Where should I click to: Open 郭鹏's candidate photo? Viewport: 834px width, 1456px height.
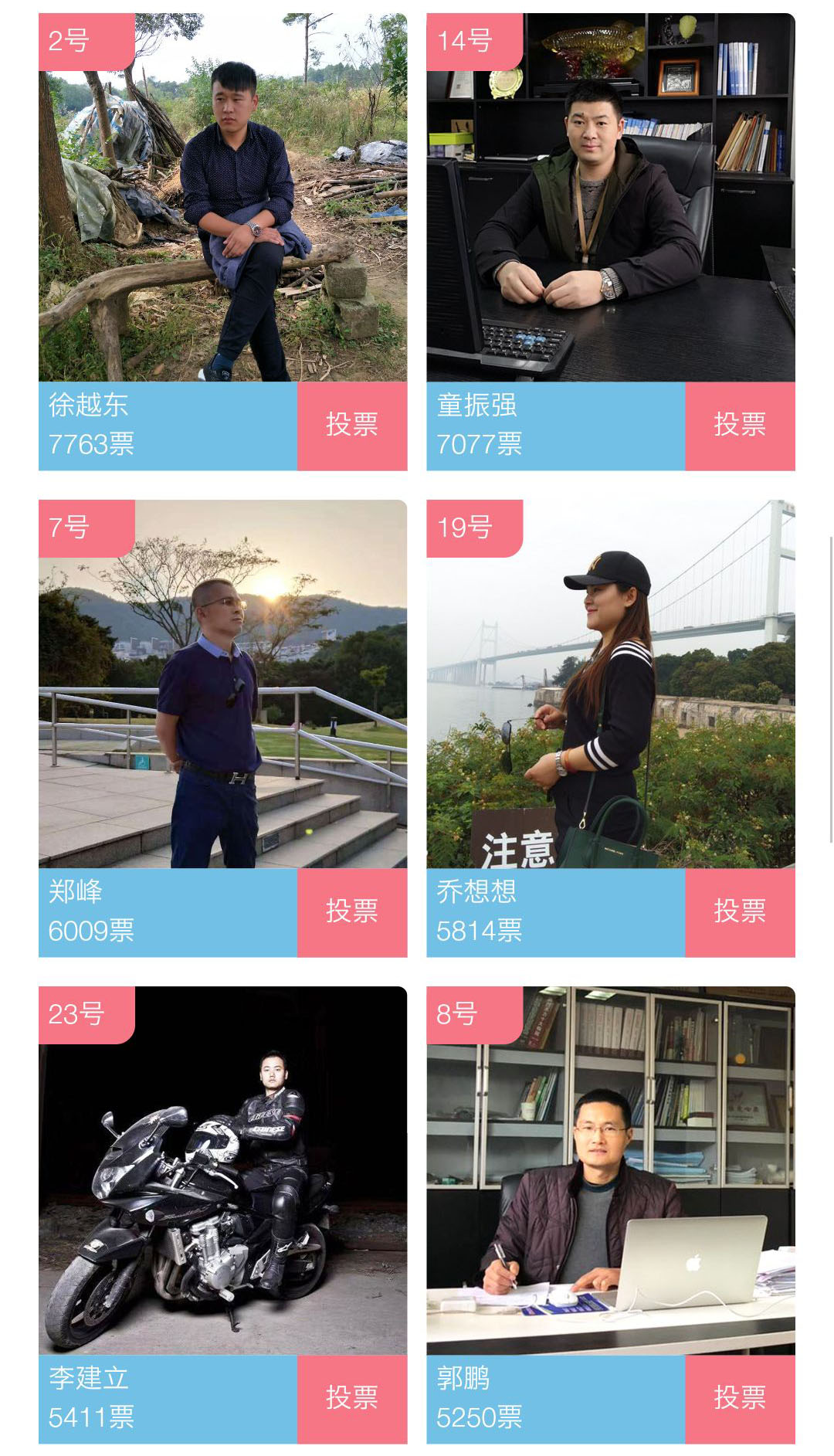coord(610,1171)
